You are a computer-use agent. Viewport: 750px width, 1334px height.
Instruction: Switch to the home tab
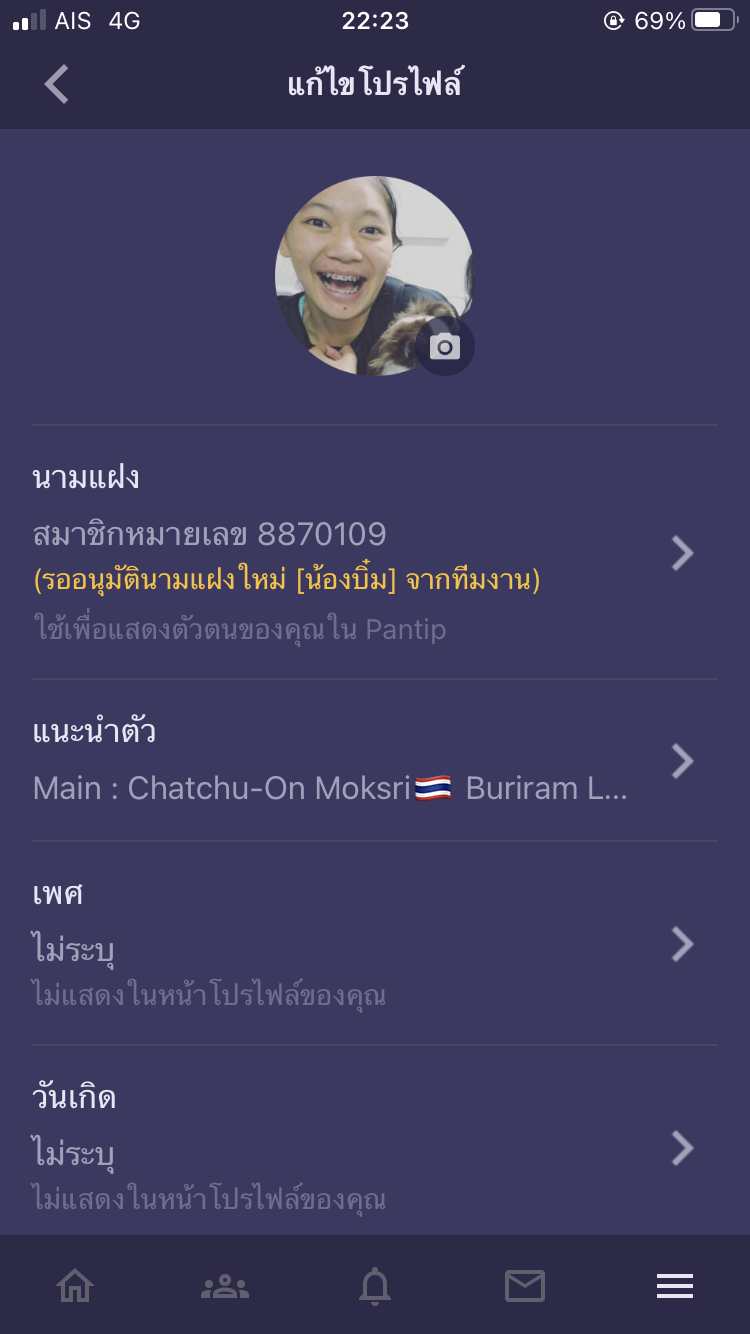[75, 1286]
